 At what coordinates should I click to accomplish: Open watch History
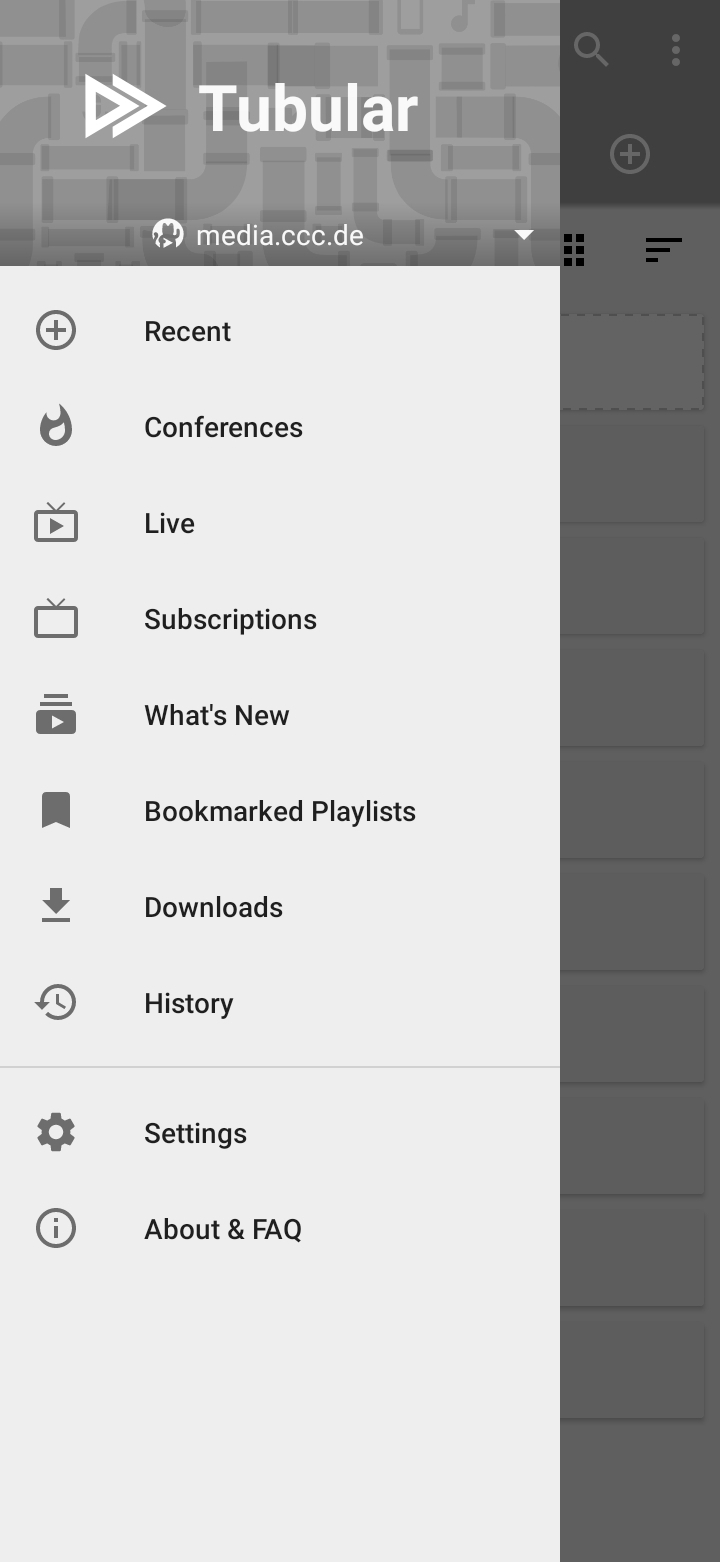pyautogui.click(x=188, y=1003)
